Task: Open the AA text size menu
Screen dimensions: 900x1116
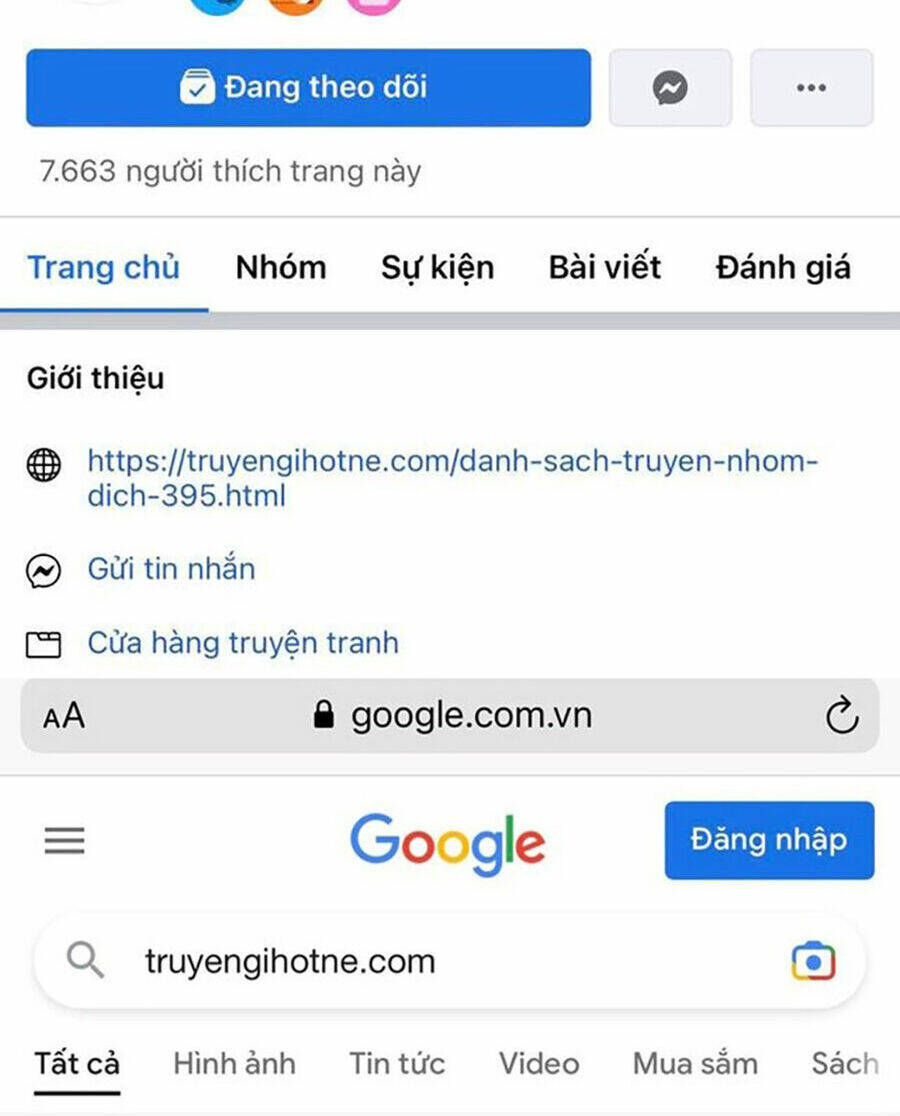Action: pyautogui.click(x=64, y=716)
